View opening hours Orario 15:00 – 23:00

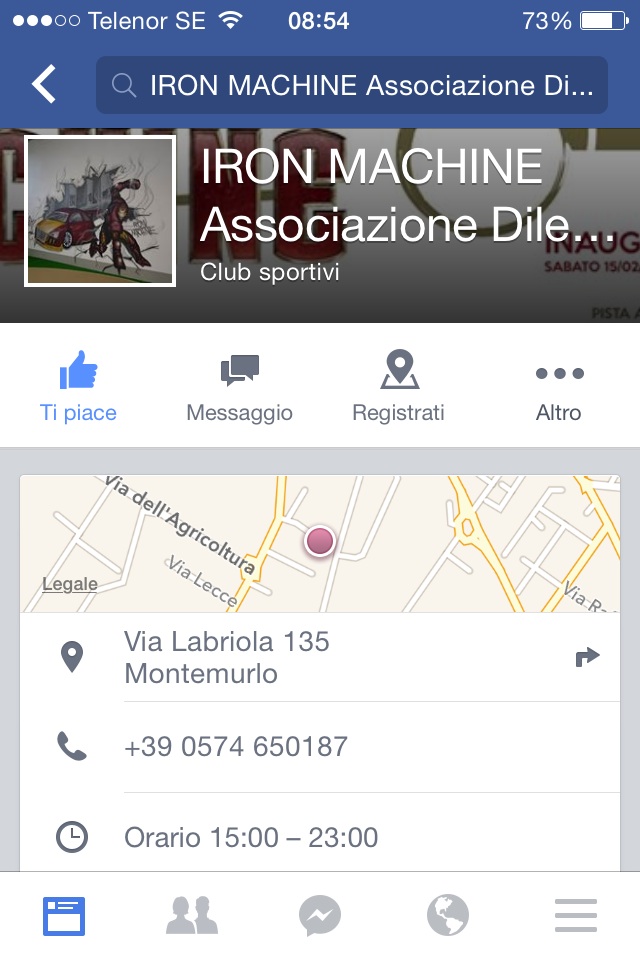[x=250, y=837]
